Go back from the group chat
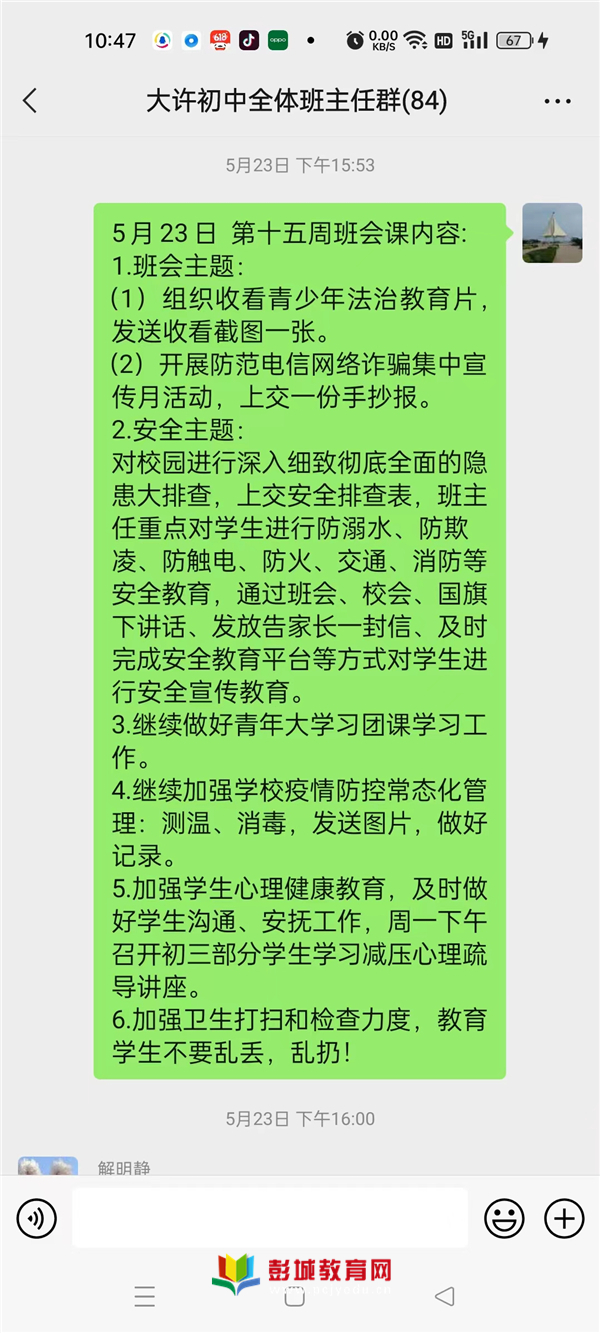600x1333 pixels. pyautogui.click(x=30, y=101)
